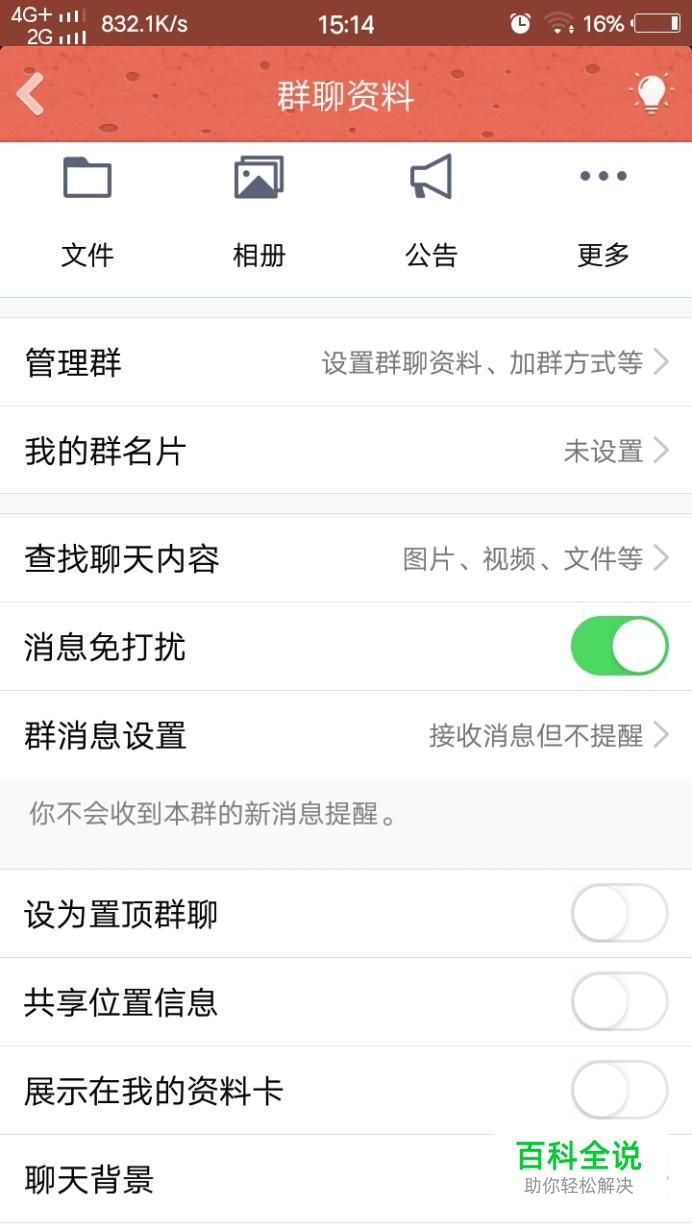
Task: Show 更多 options
Action: (x=603, y=212)
